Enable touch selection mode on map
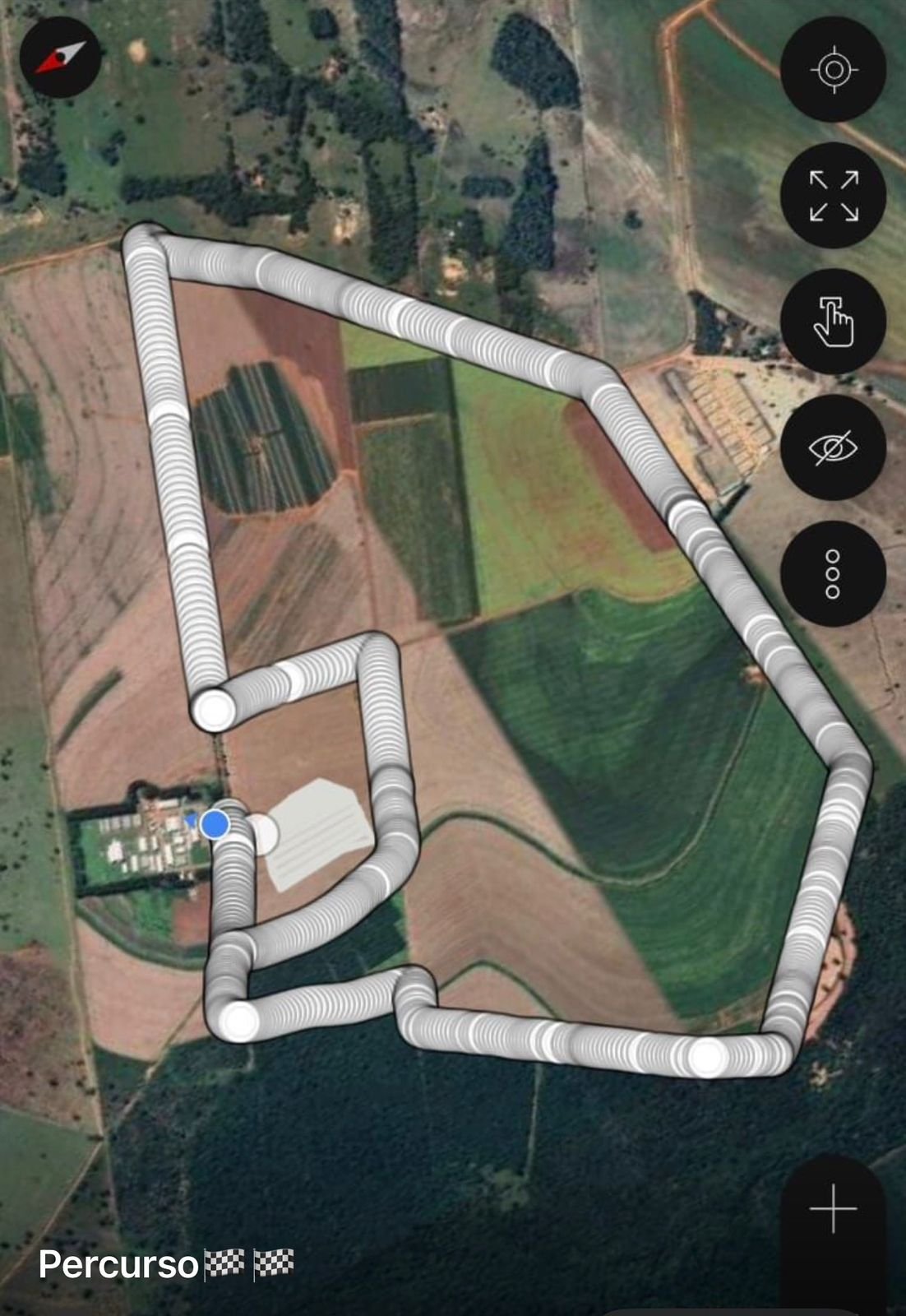Screen dimensions: 906x1316 pyautogui.click(x=833, y=322)
